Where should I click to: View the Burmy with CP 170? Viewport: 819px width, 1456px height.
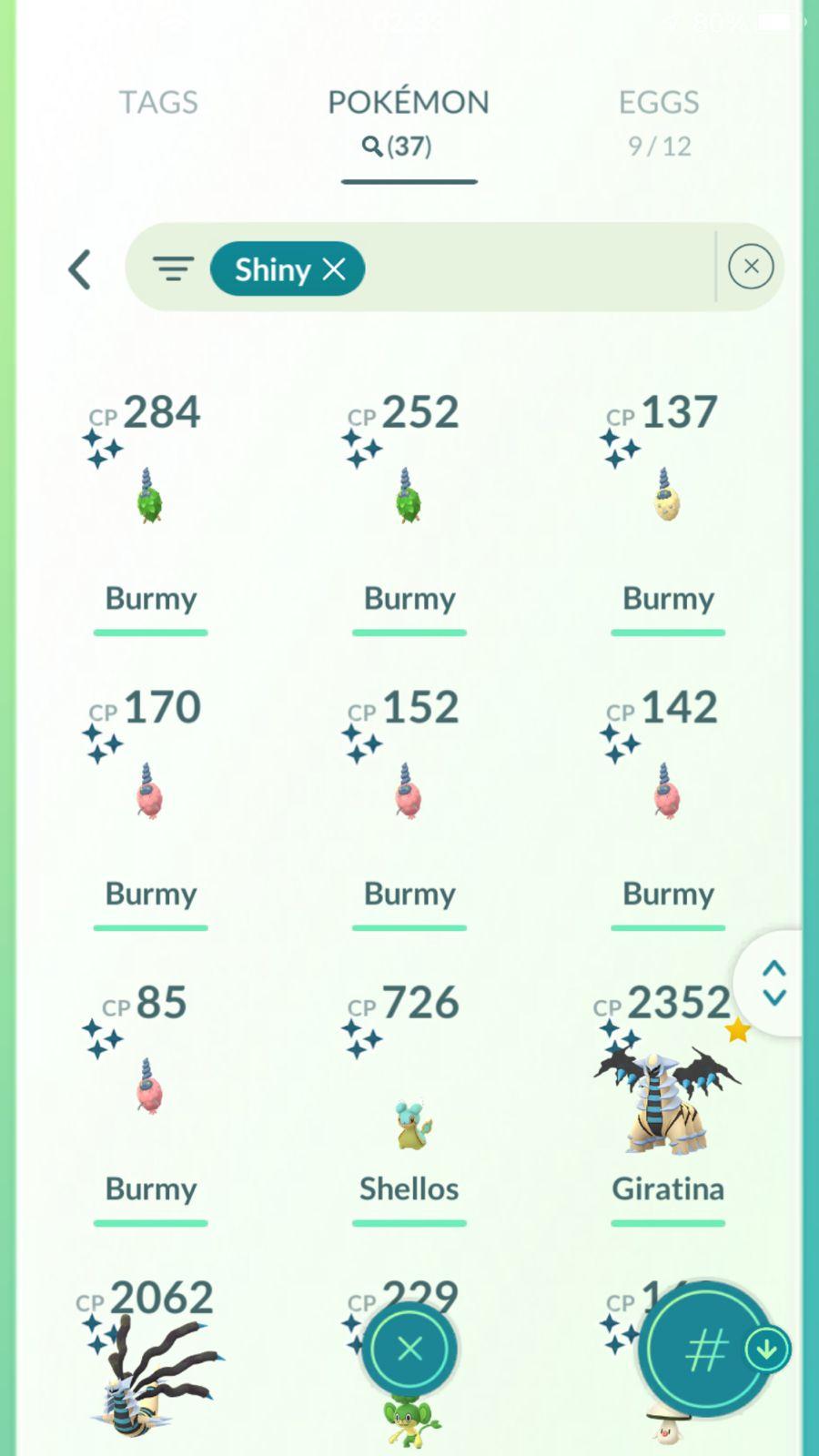tap(150, 793)
